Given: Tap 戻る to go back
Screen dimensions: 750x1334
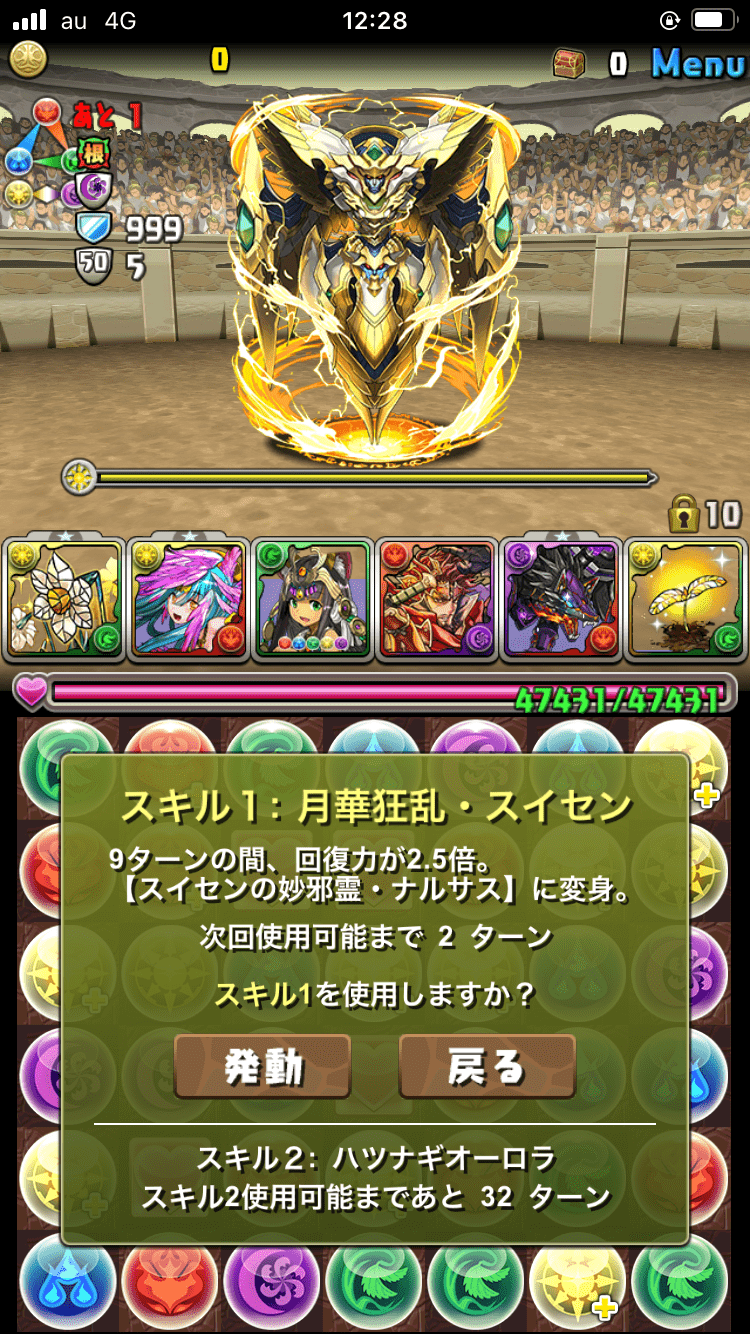Looking at the screenshot, I should 487,1067.
